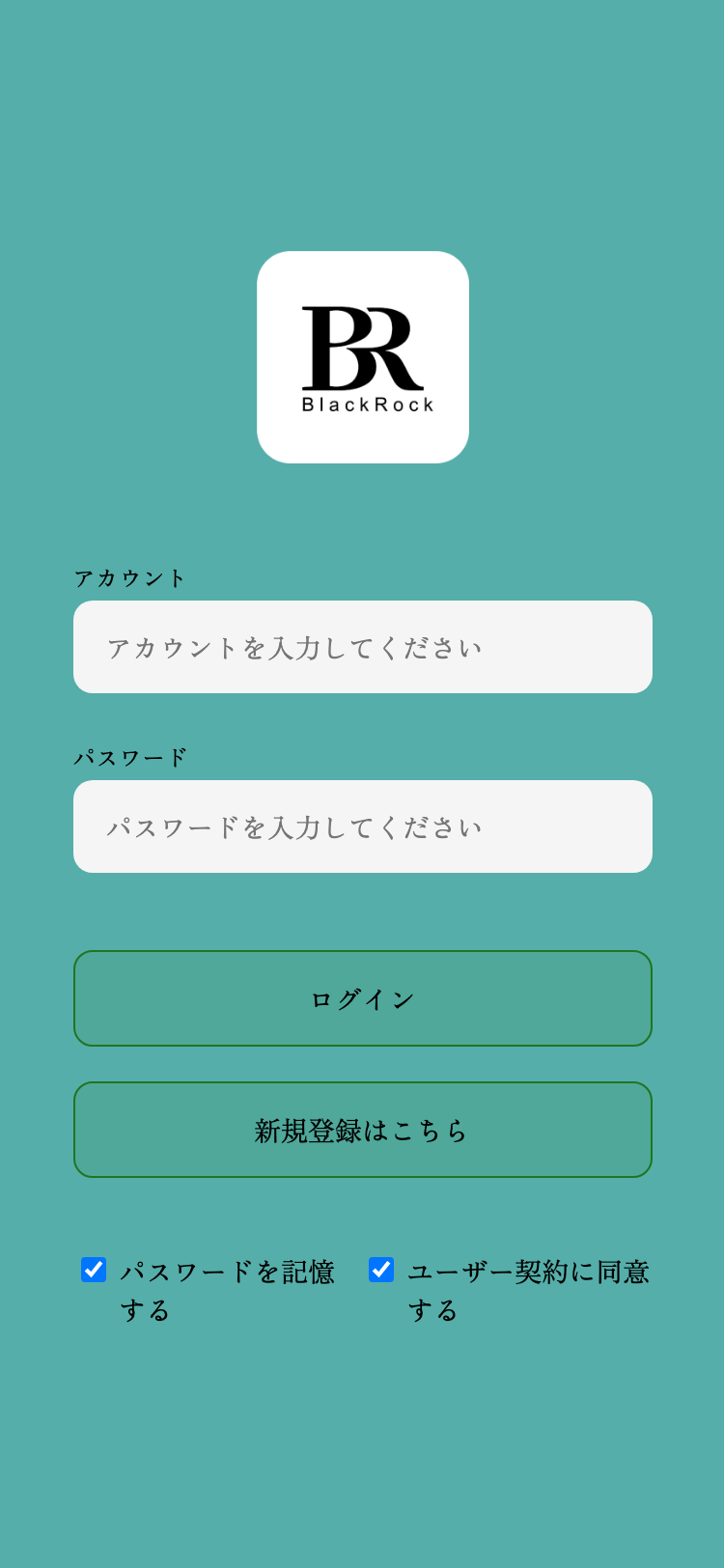Toggle the remember password checkbox
Image resolution: width=724 pixels, height=1568 pixels.
(x=93, y=1271)
